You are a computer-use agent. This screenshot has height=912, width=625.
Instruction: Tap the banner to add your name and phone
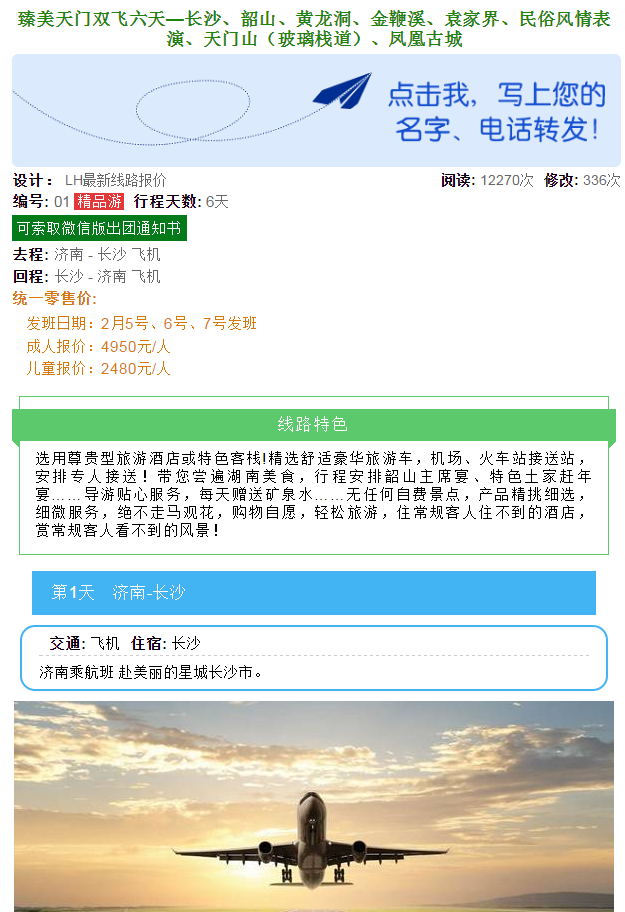[x=316, y=110]
